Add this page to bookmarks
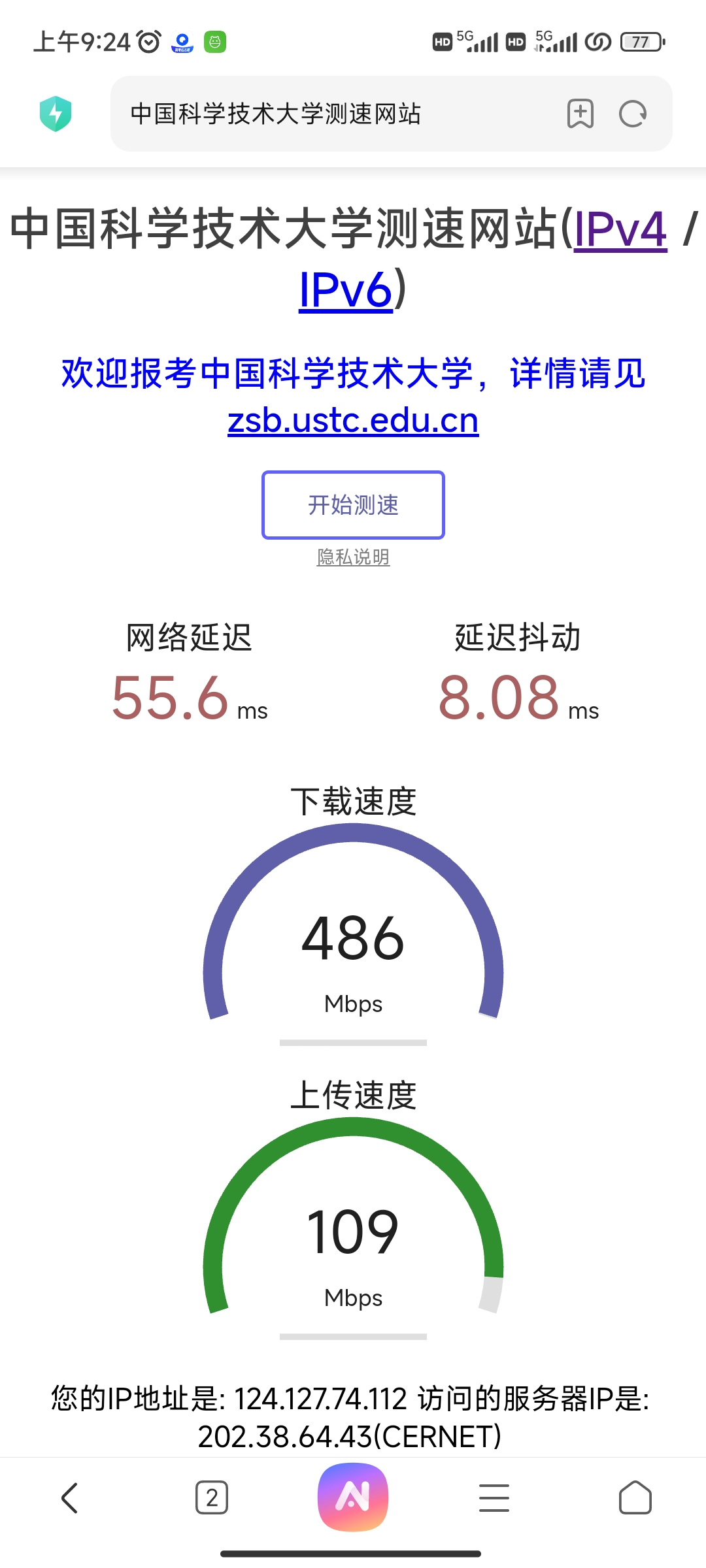The image size is (706, 1568). point(580,114)
